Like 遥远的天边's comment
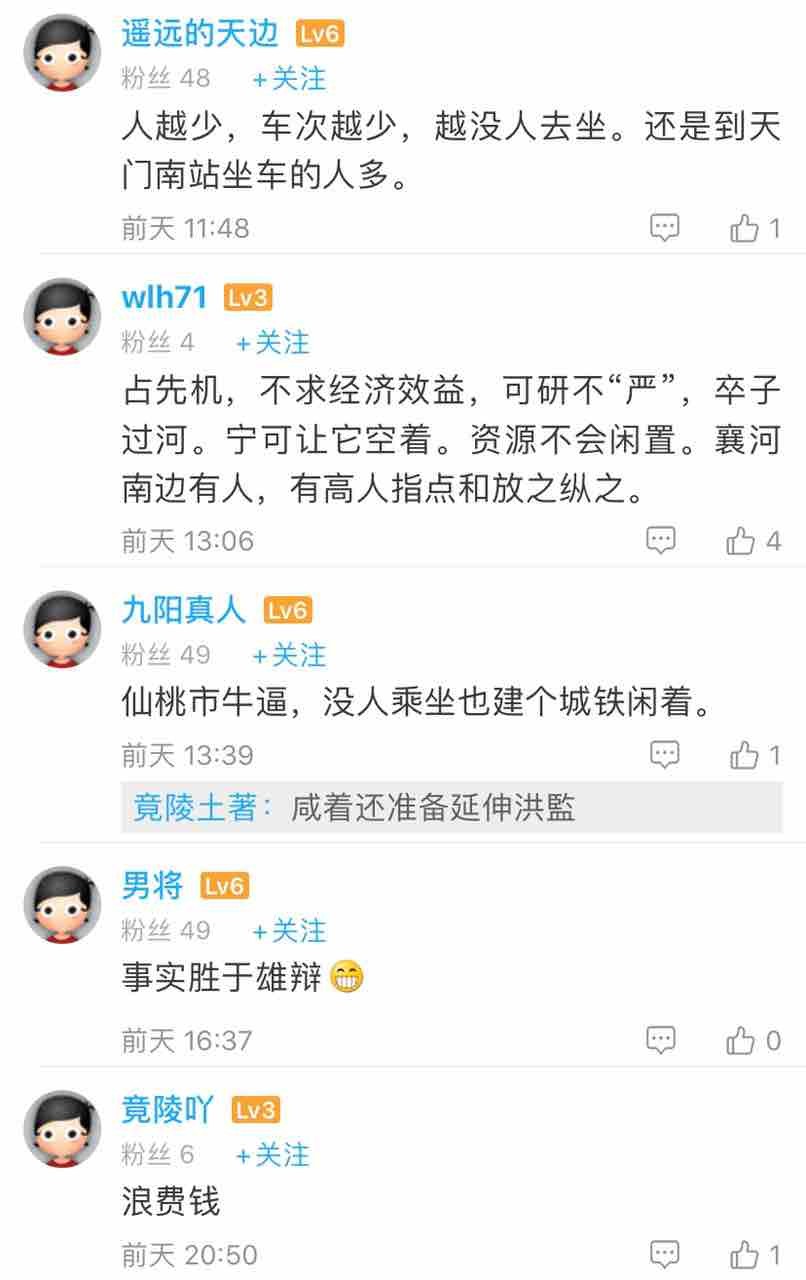This screenshot has height=1280, width=806. (x=745, y=228)
